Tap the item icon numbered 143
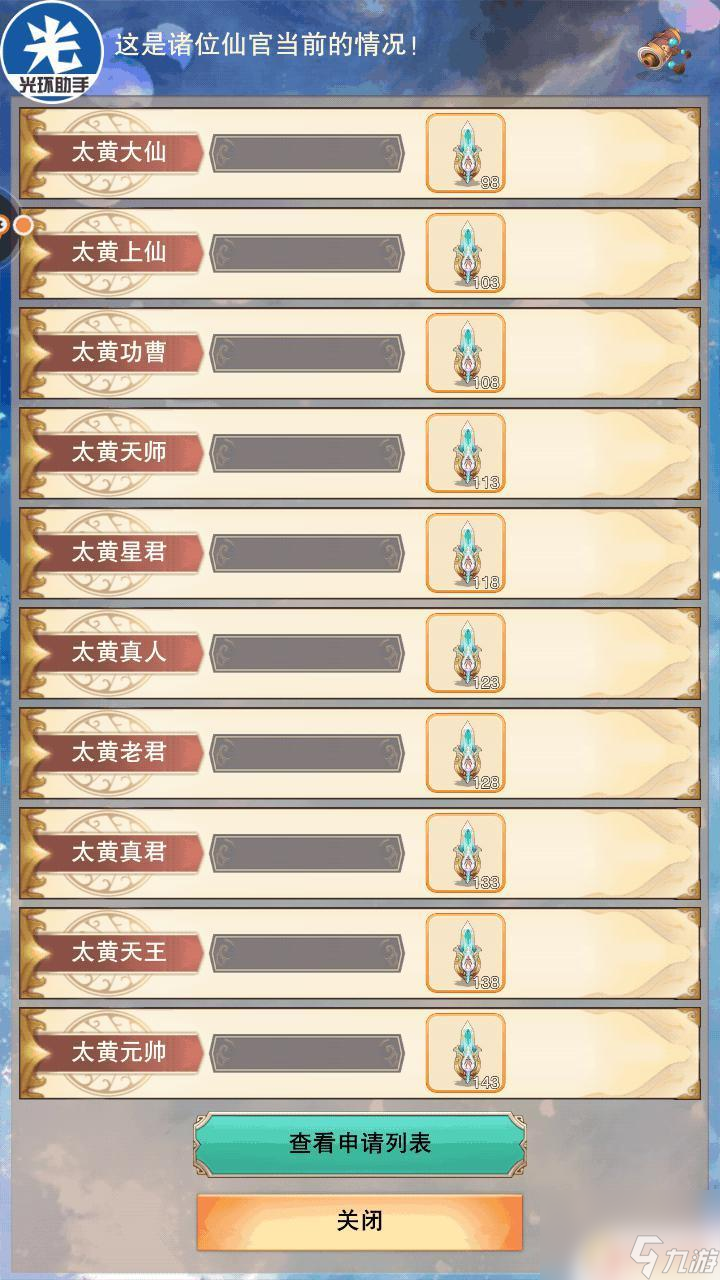Image resolution: width=720 pixels, height=1280 pixels. click(466, 1053)
